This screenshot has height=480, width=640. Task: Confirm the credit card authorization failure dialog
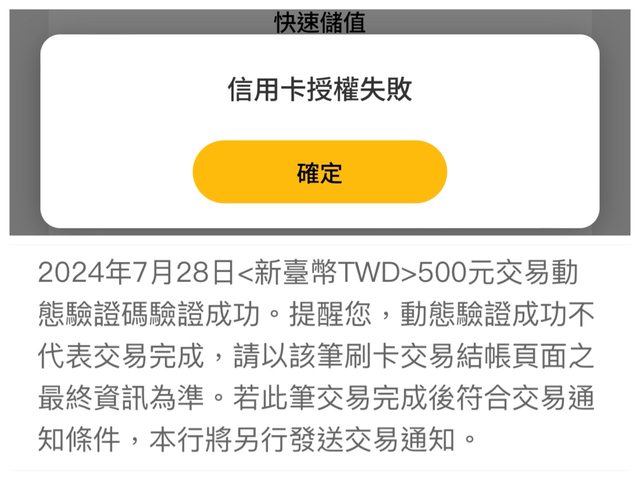(x=319, y=173)
